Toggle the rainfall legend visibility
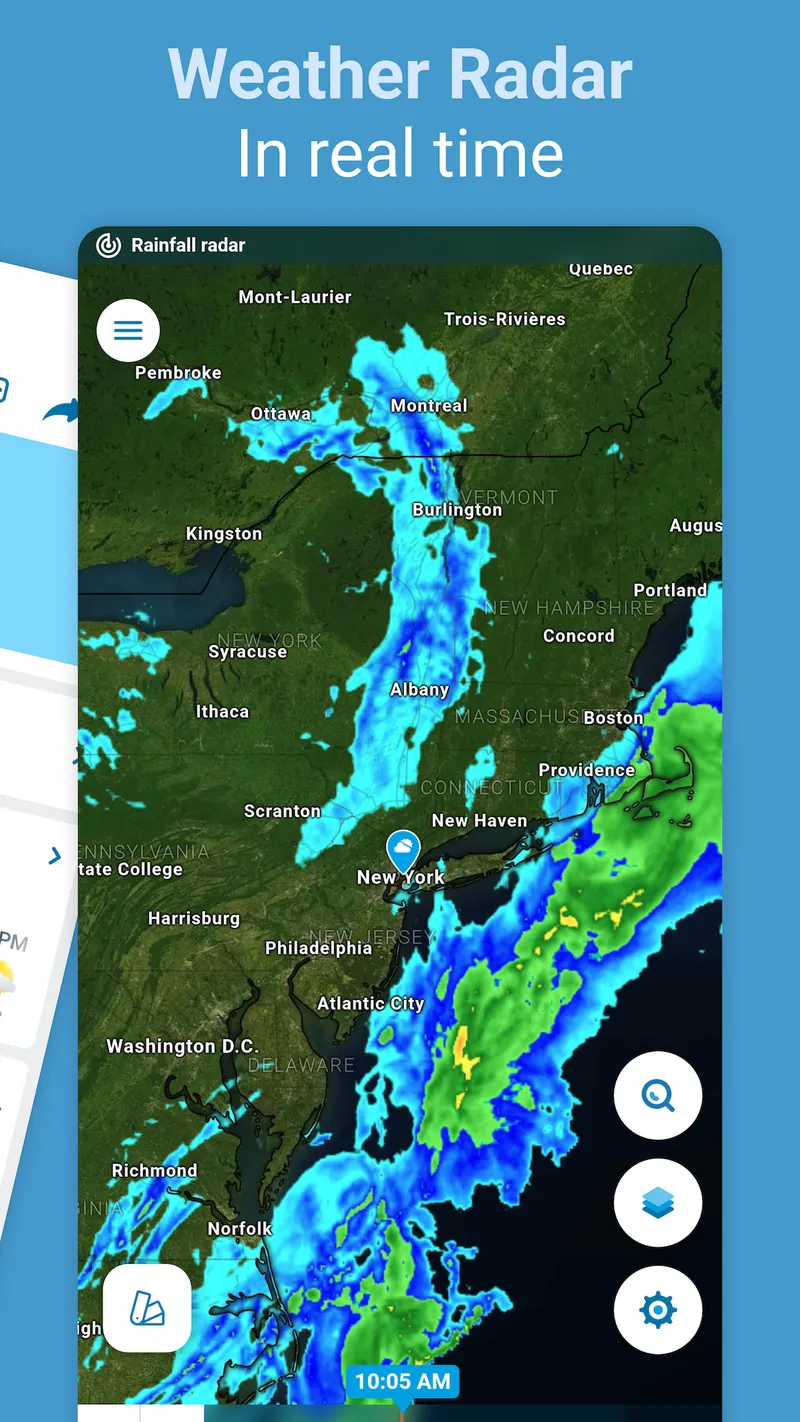The image size is (800, 1422). [x=147, y=1308]
